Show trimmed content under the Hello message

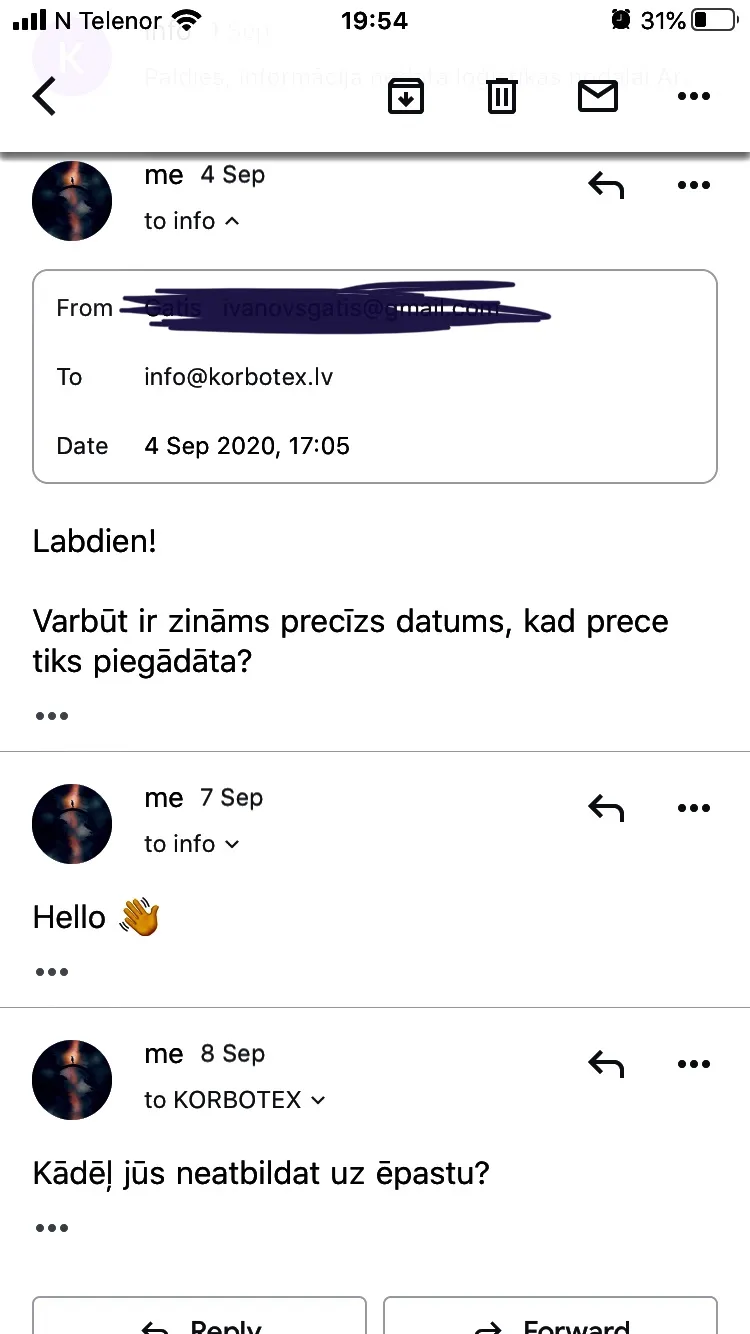pyautogui.click(x=51, y=972)
